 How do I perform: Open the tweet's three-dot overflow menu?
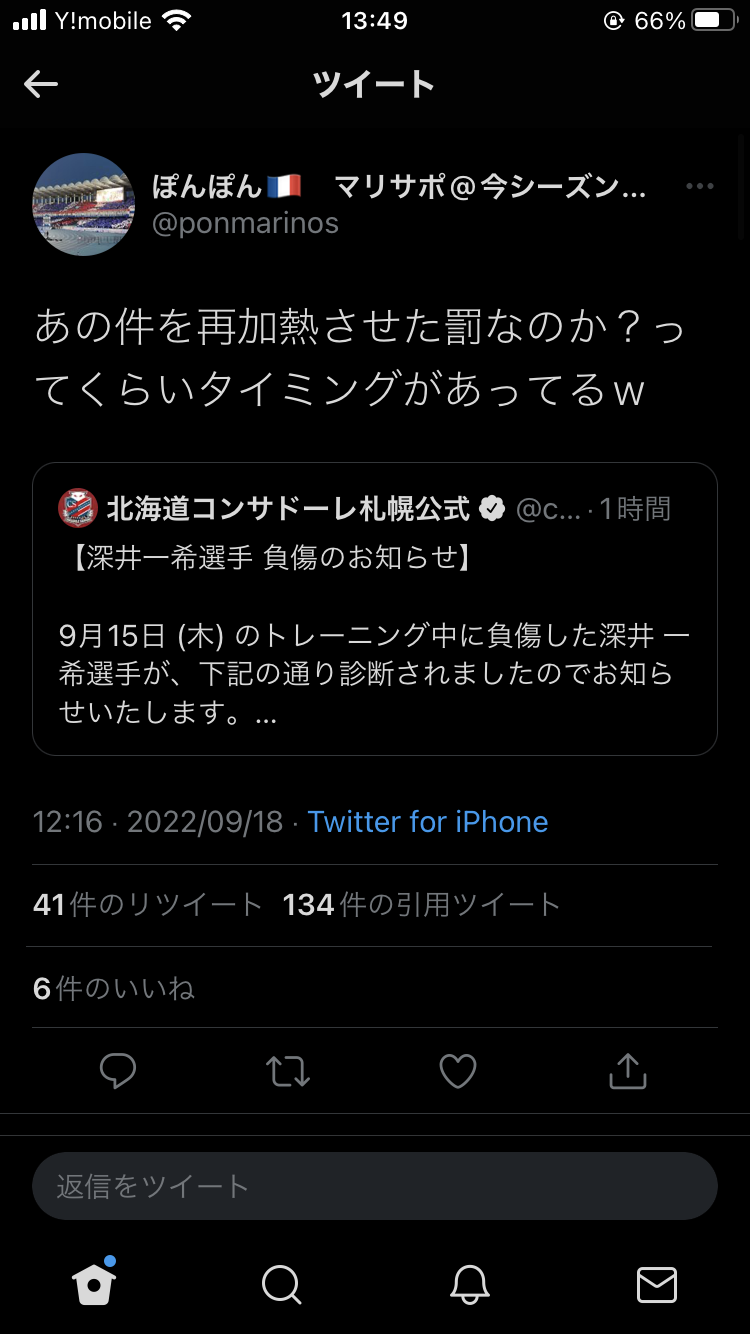coord(699,187)
